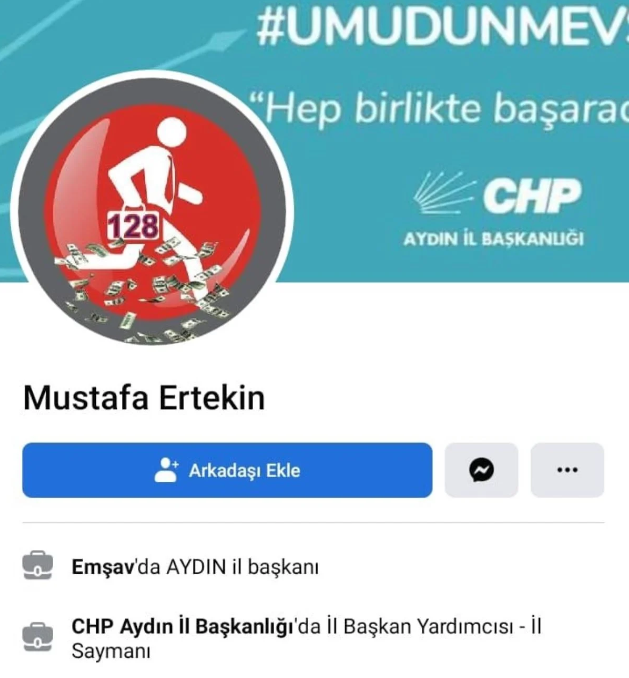Open the CHP Aydın İl Başkanlığı page link
The height and width of the screenshot is (678, 629).
(180, 627)
